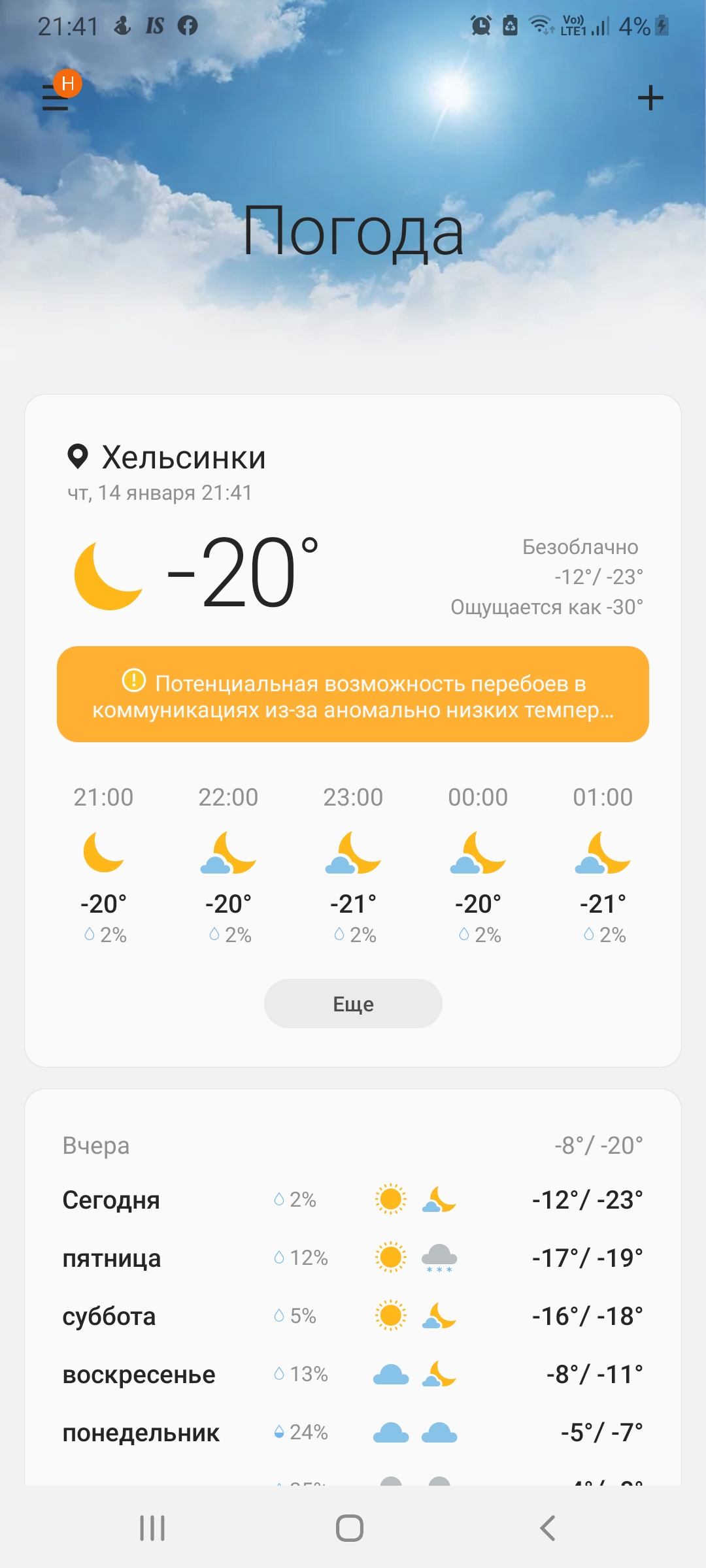Add a new city with the plus icon
Screen dimensions: 706x1568
(x=650, y=98)
